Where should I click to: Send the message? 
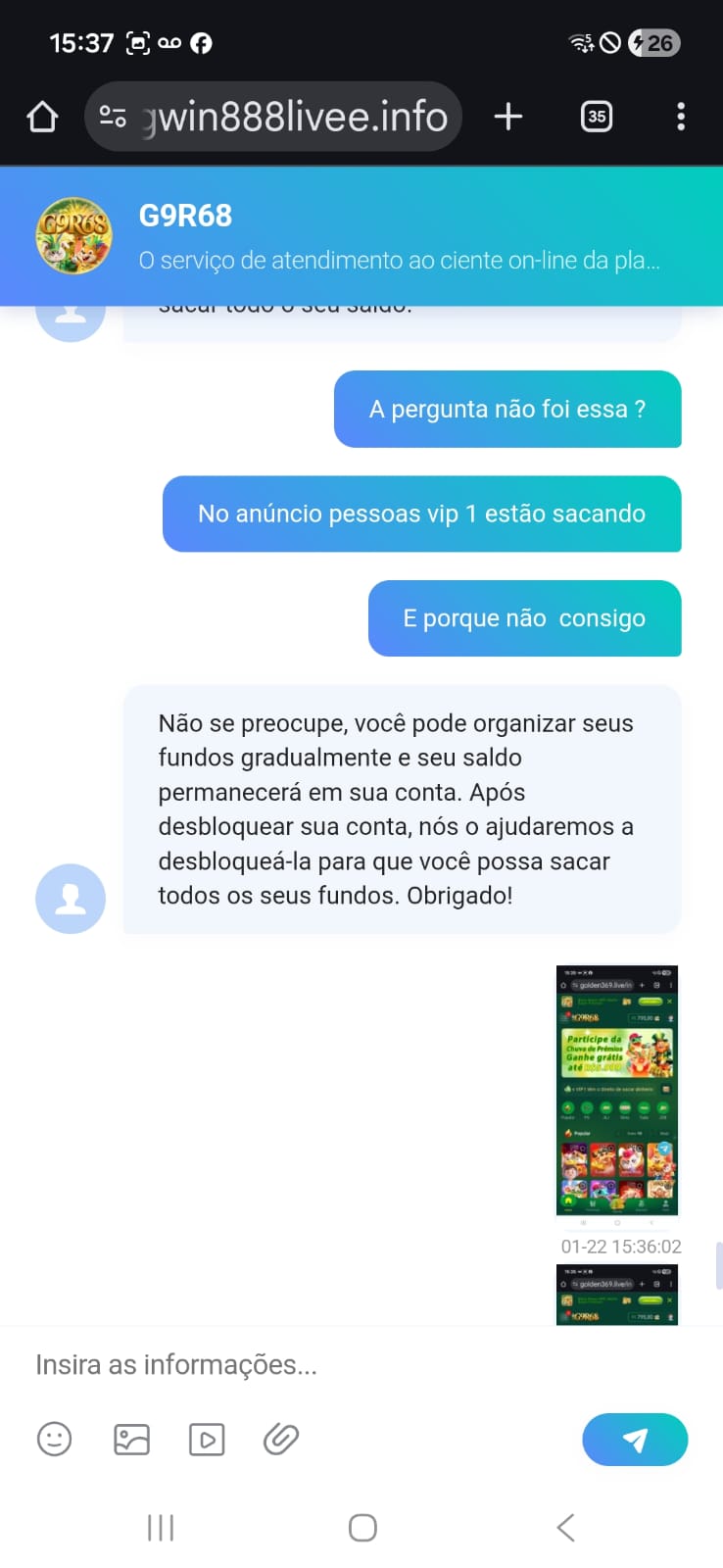pos(635,1439)
